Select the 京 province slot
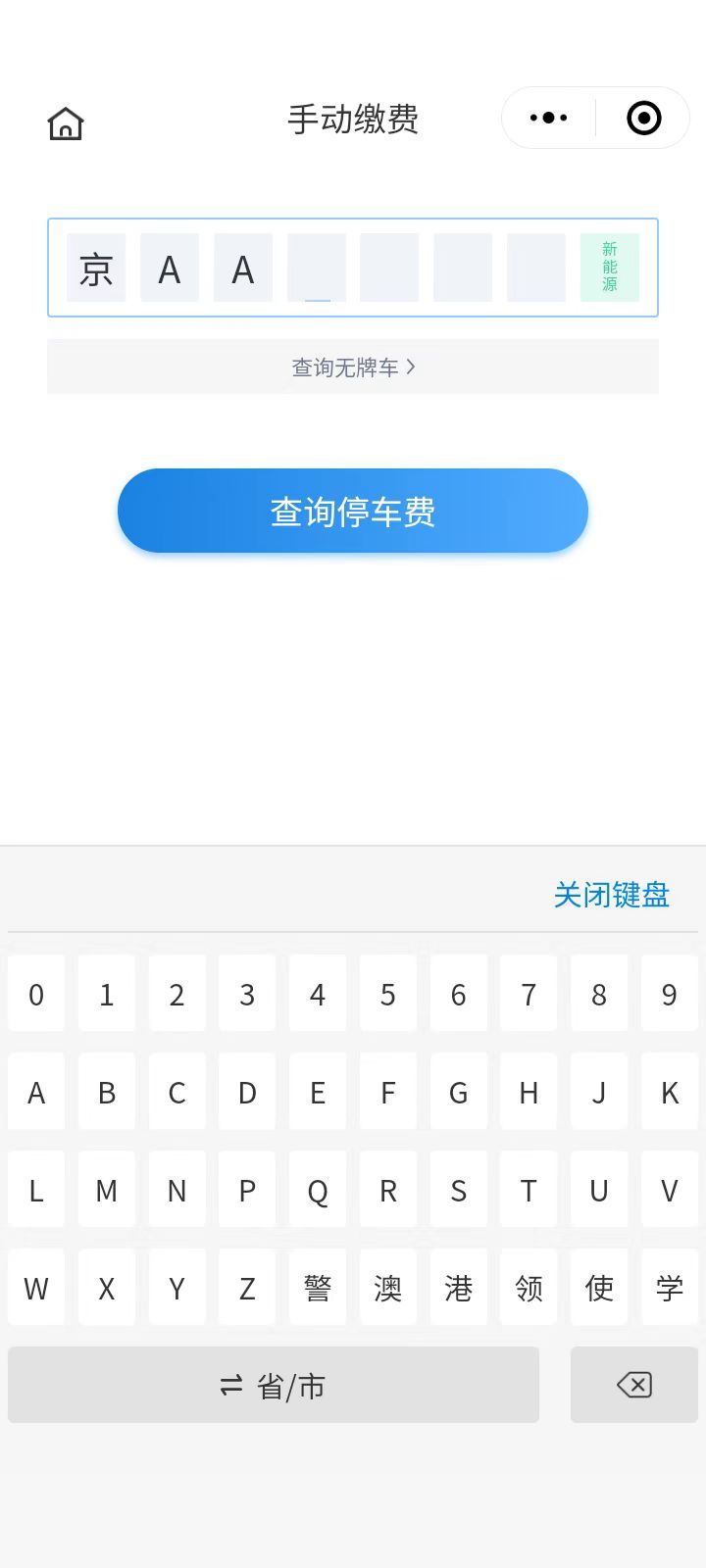The height and width of the screenshot is (1568, 706). [96, 268]
